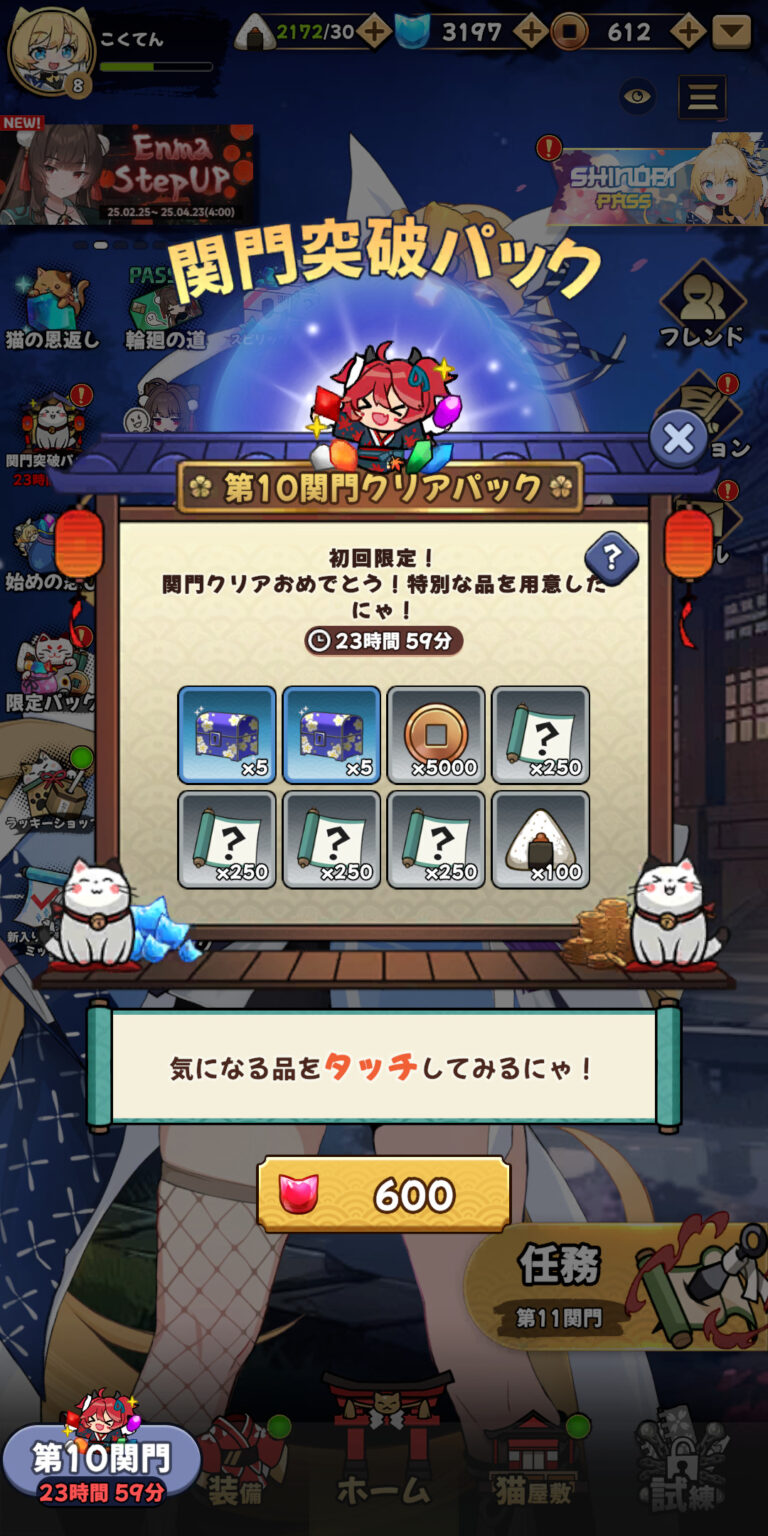Buy the pack for 600 gems

384,1195
